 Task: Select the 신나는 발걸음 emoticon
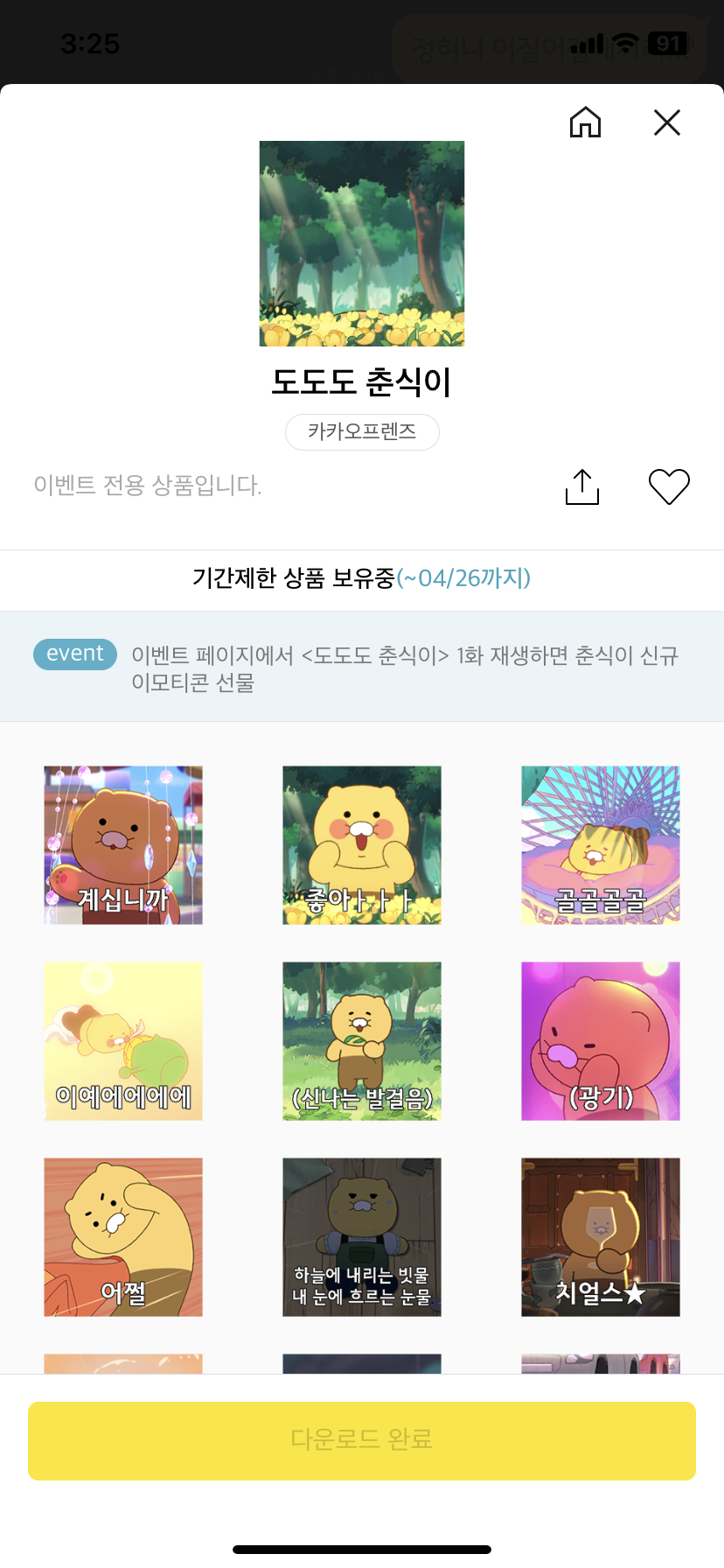point(361,1040)
